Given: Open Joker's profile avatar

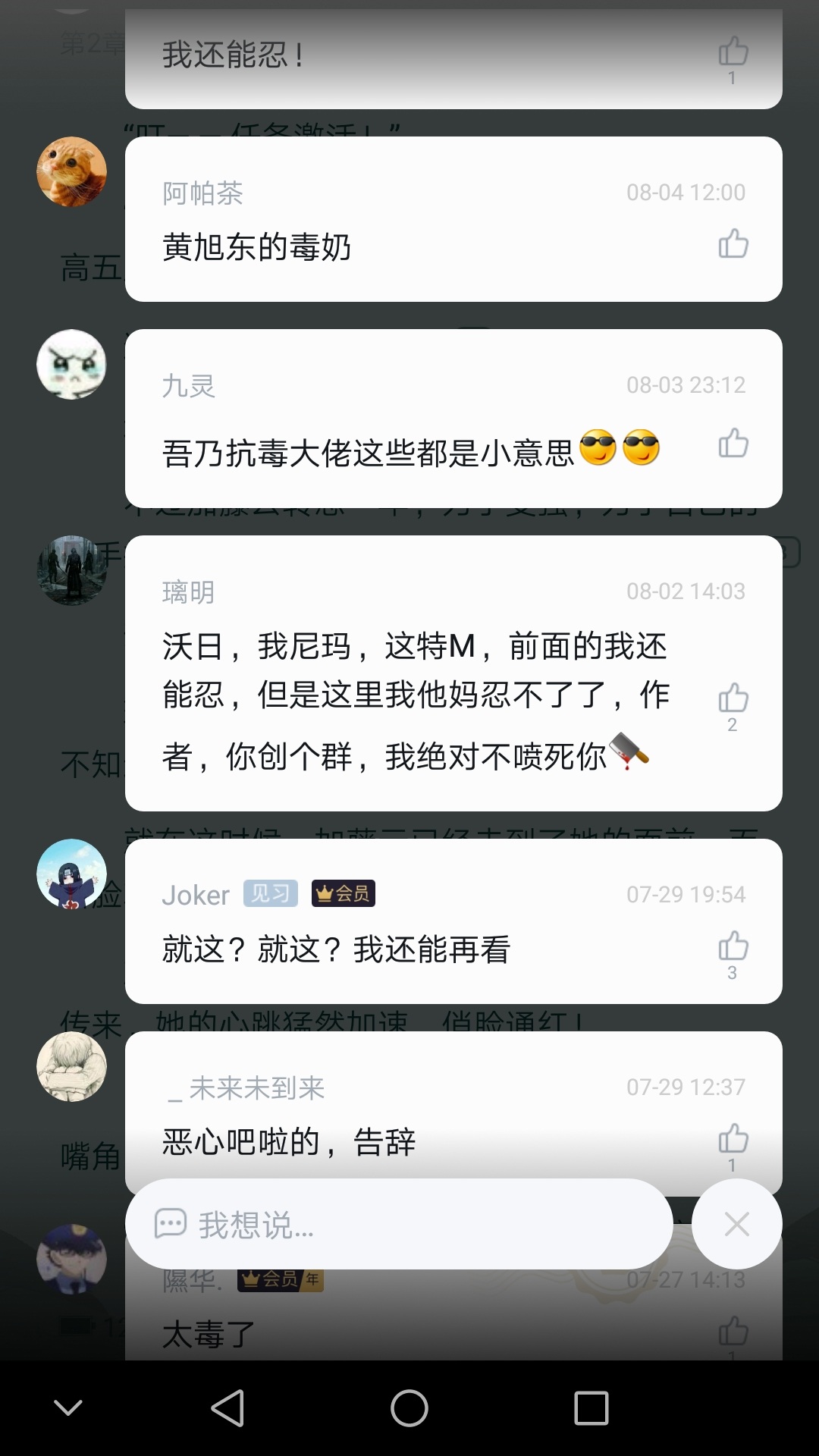Looking at the screenshot, I should pos(72,874).
